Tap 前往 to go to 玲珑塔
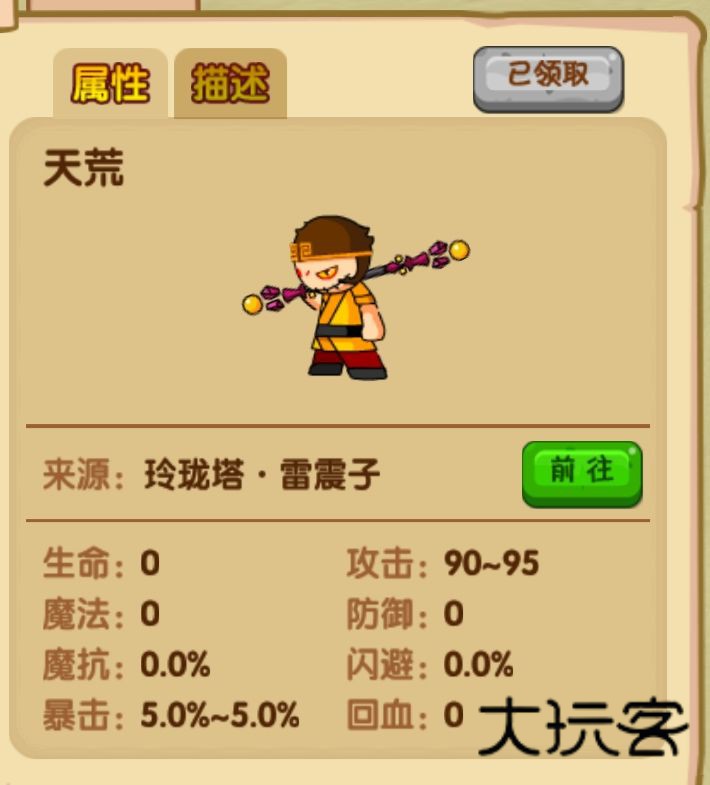The width and height of the screenshot is (710, 785). (581, 472)
